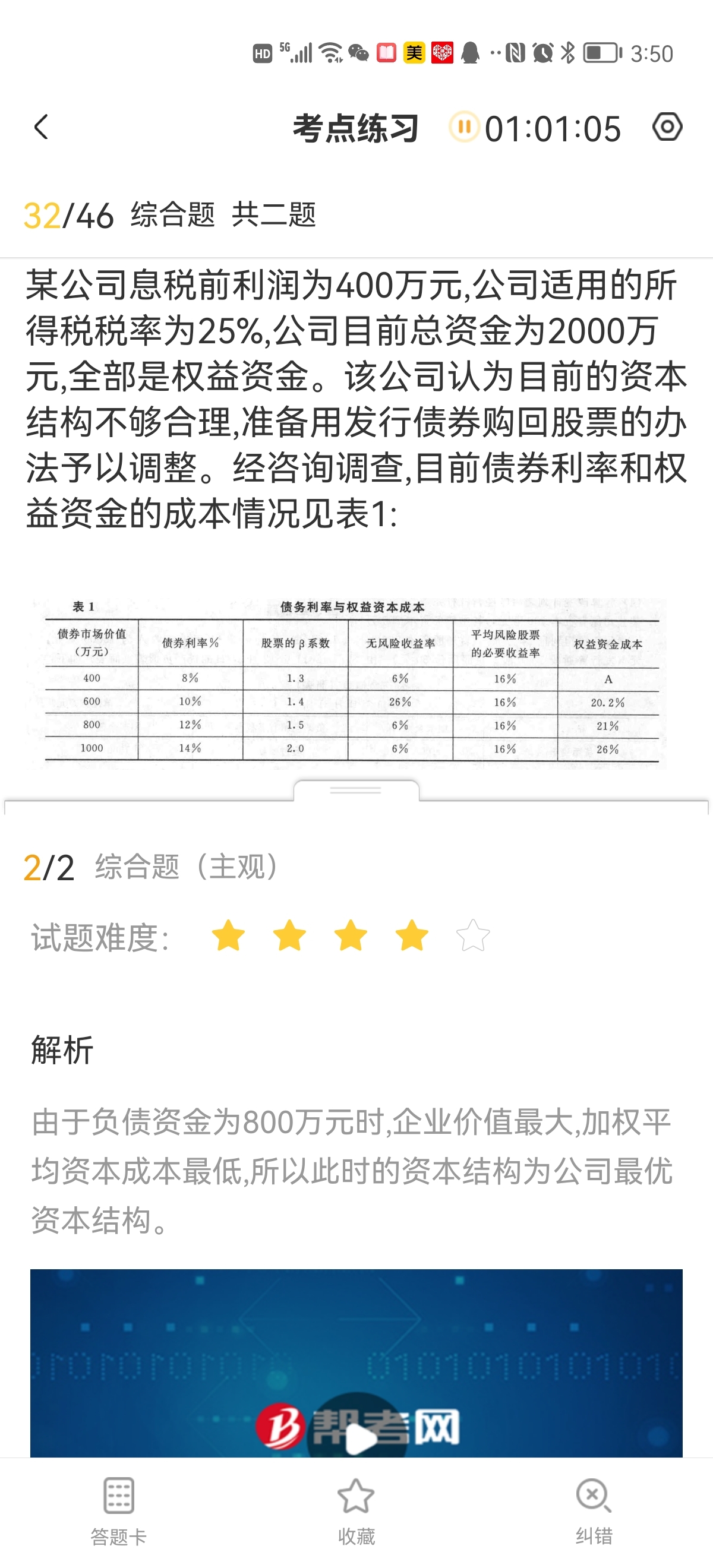Go back using the top-left arrow
713x1568 pixels.
point(42,128)
